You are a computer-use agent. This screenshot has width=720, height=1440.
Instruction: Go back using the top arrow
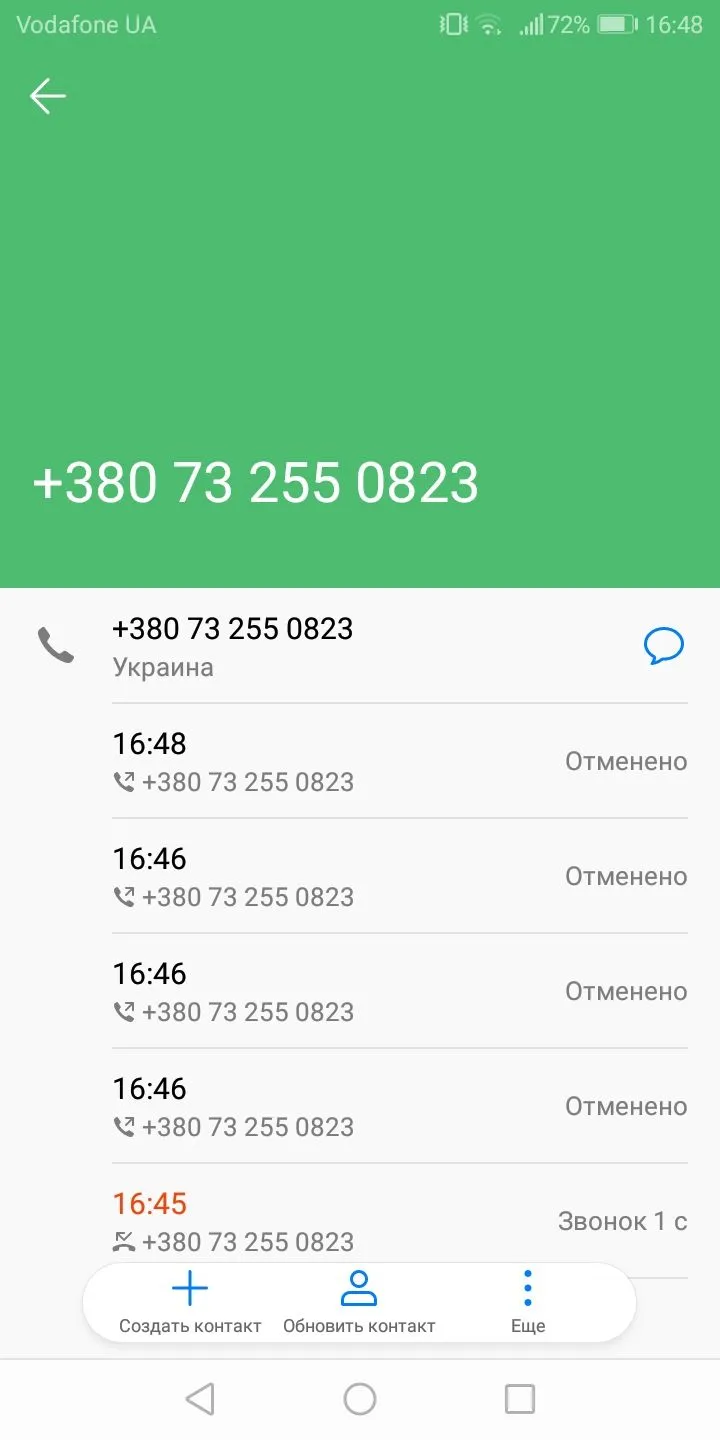(x=47, y=96)
